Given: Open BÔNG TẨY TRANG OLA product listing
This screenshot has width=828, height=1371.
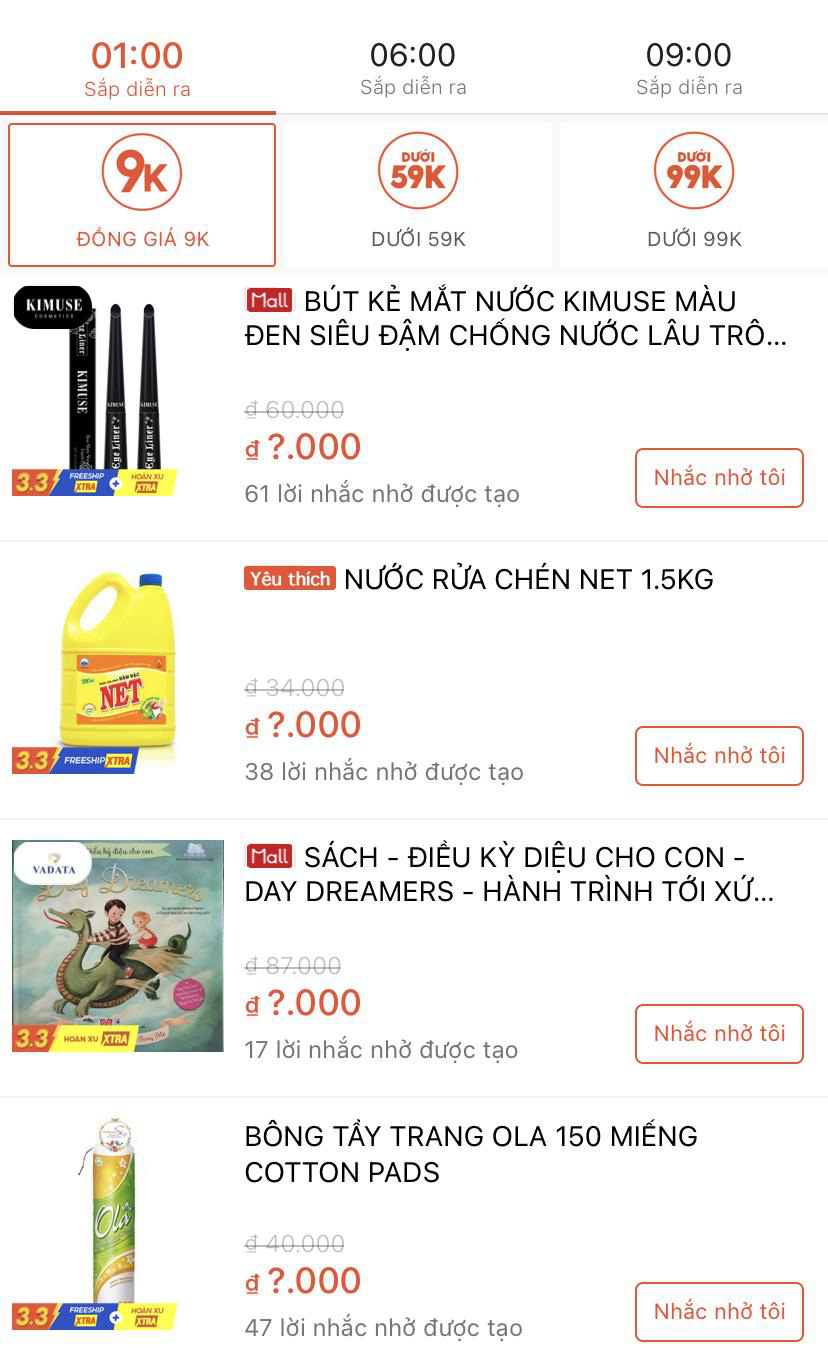Looking at the screenshot, I should tap(471, 1154).
